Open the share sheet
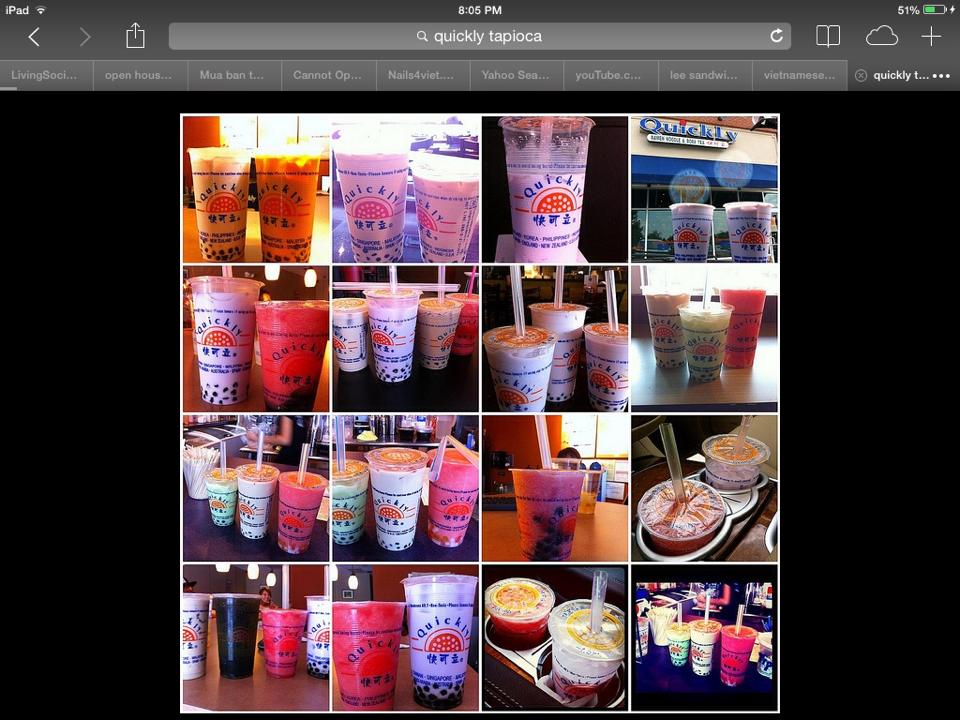 [135, 37]
